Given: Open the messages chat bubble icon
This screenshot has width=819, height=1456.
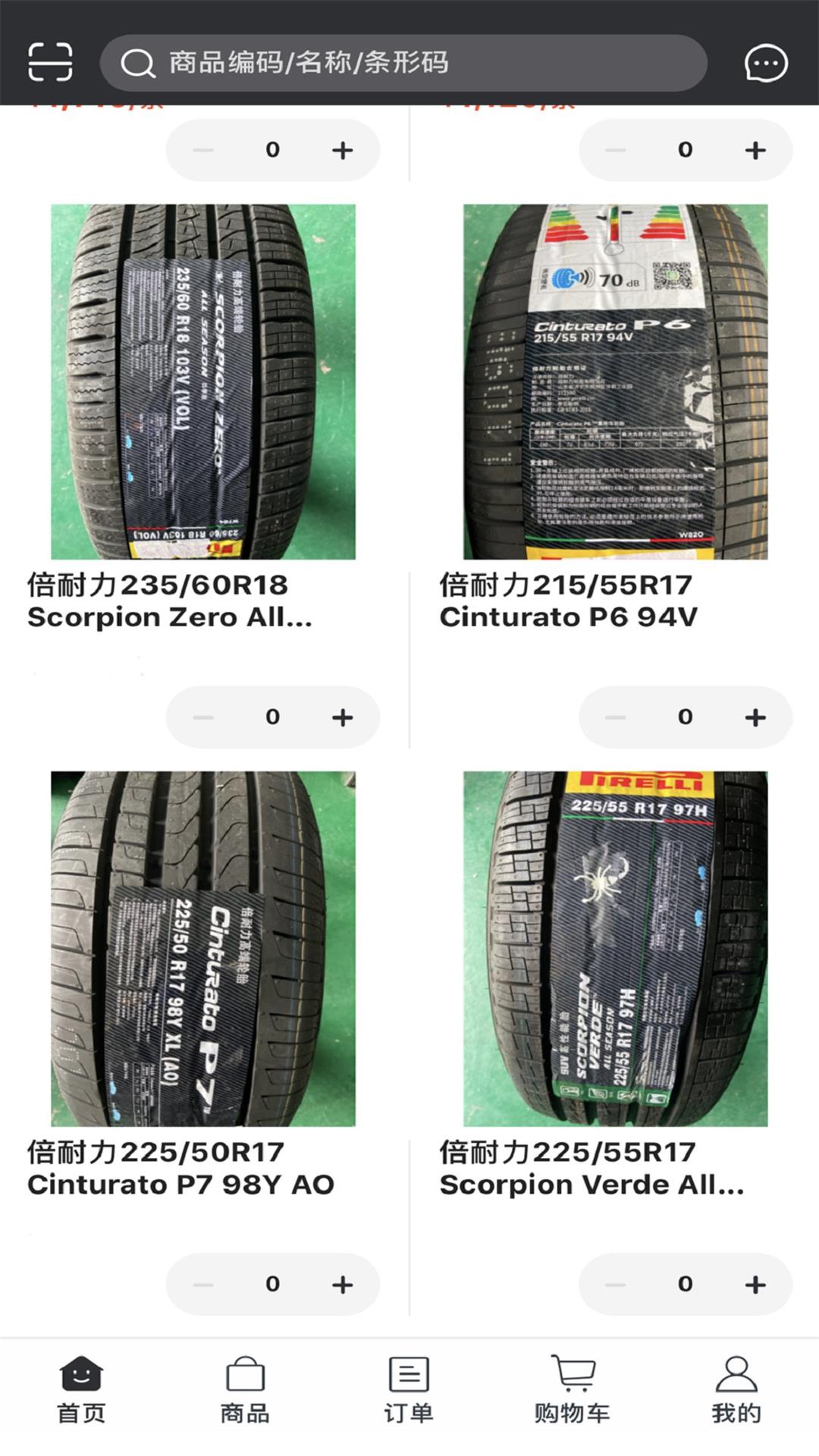Looking at the screenshot, I should coord(766,63).
